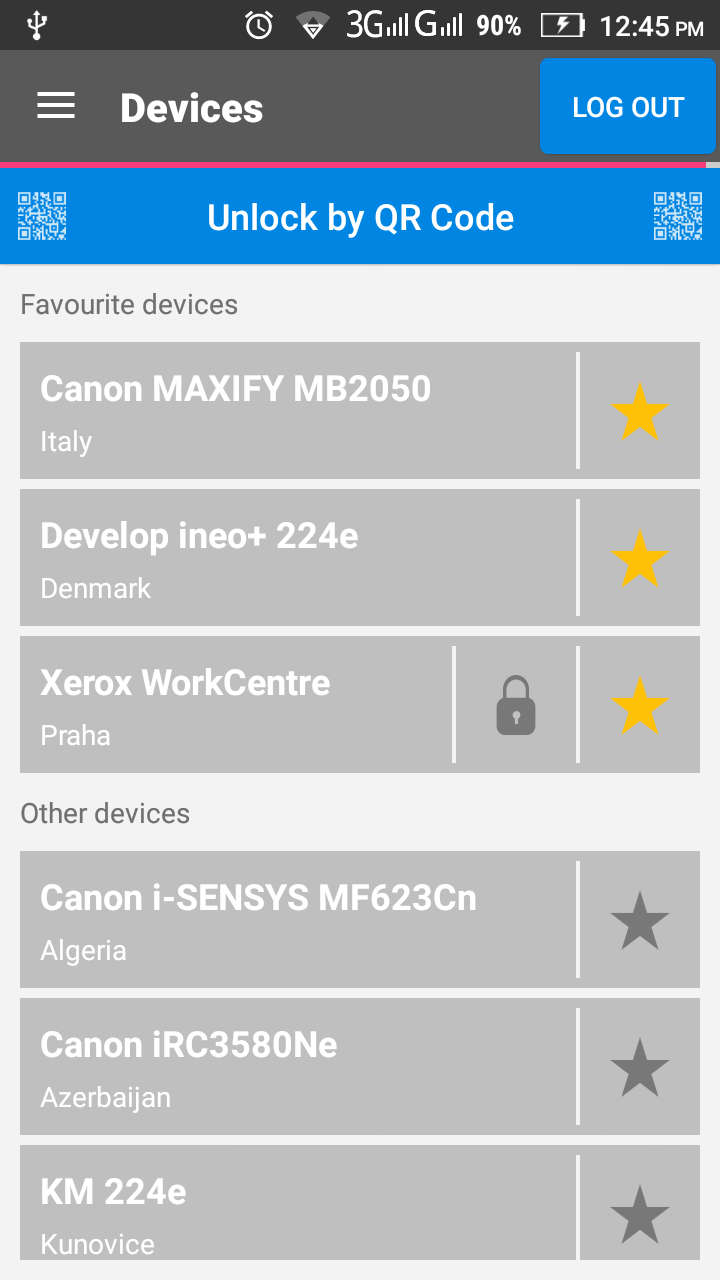Open the Xerox WorkCentre device in Praha

(x=236, y=705)
